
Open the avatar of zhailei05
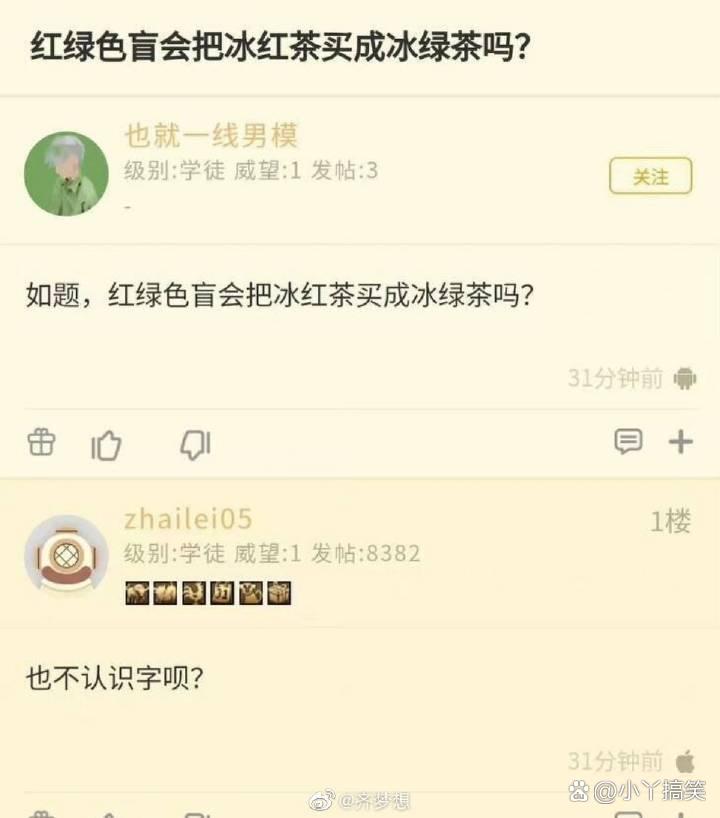(x=66, y=555)
